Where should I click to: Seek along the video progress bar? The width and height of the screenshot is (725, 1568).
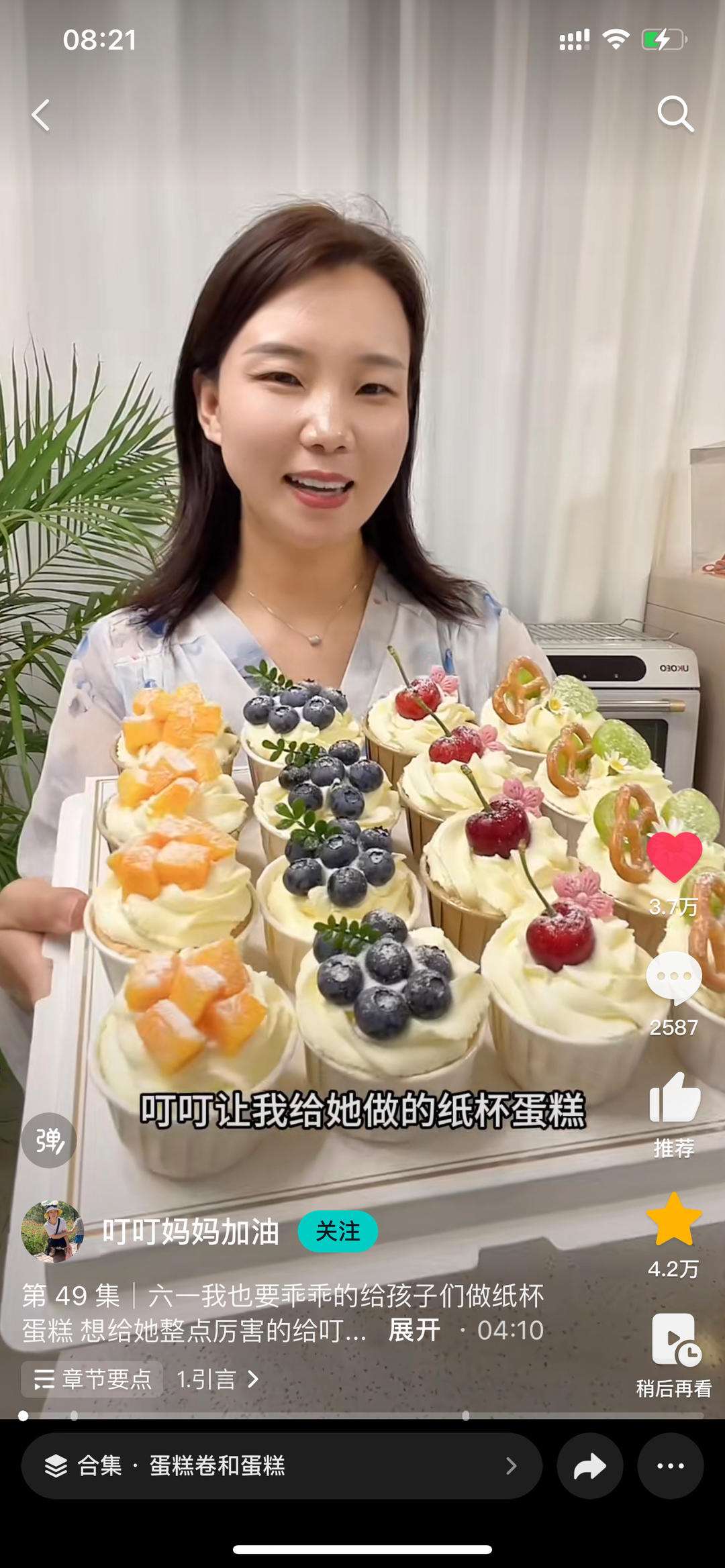[362, 1416]
